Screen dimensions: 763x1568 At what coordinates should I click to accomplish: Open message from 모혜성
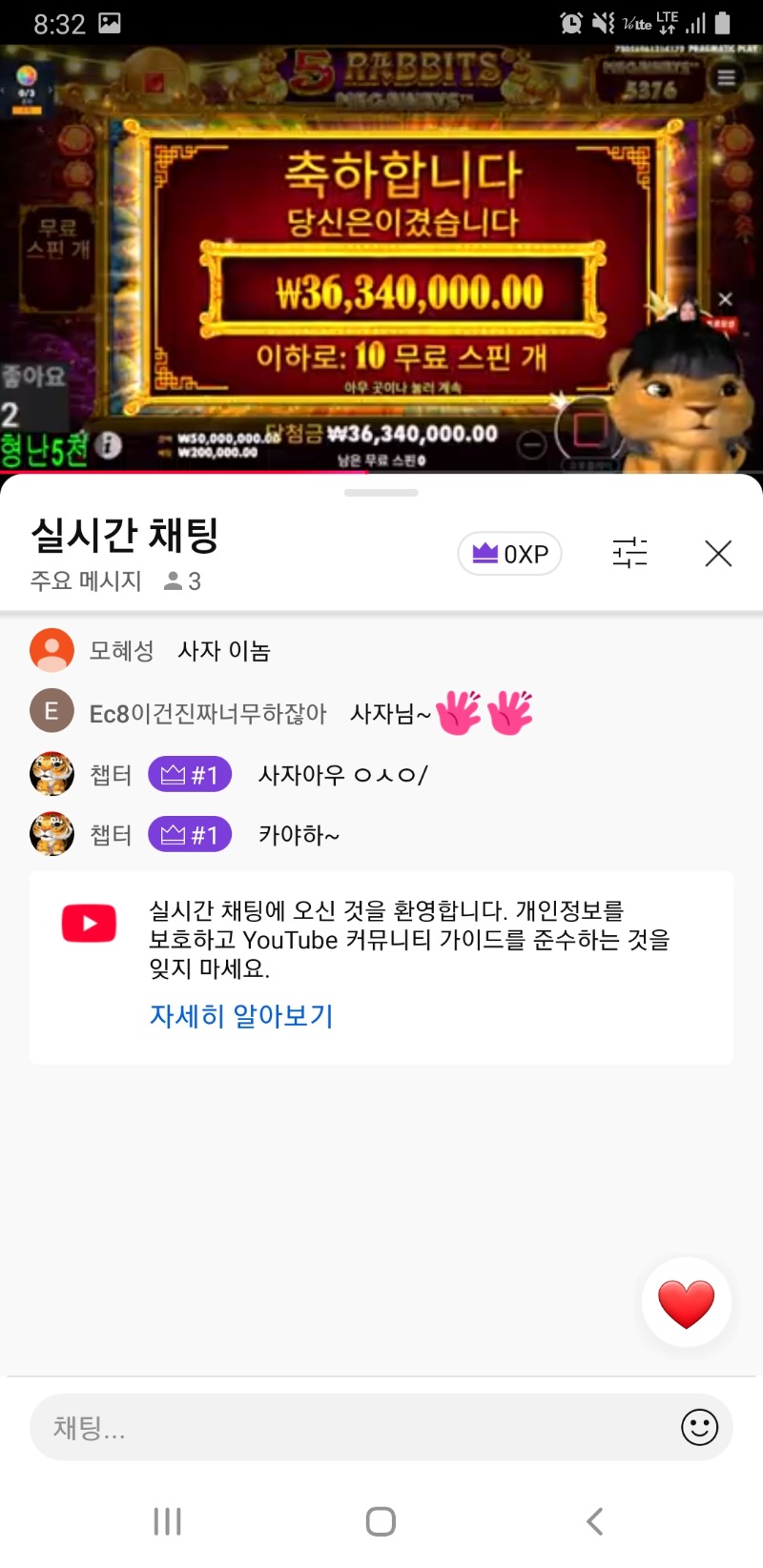224,651
